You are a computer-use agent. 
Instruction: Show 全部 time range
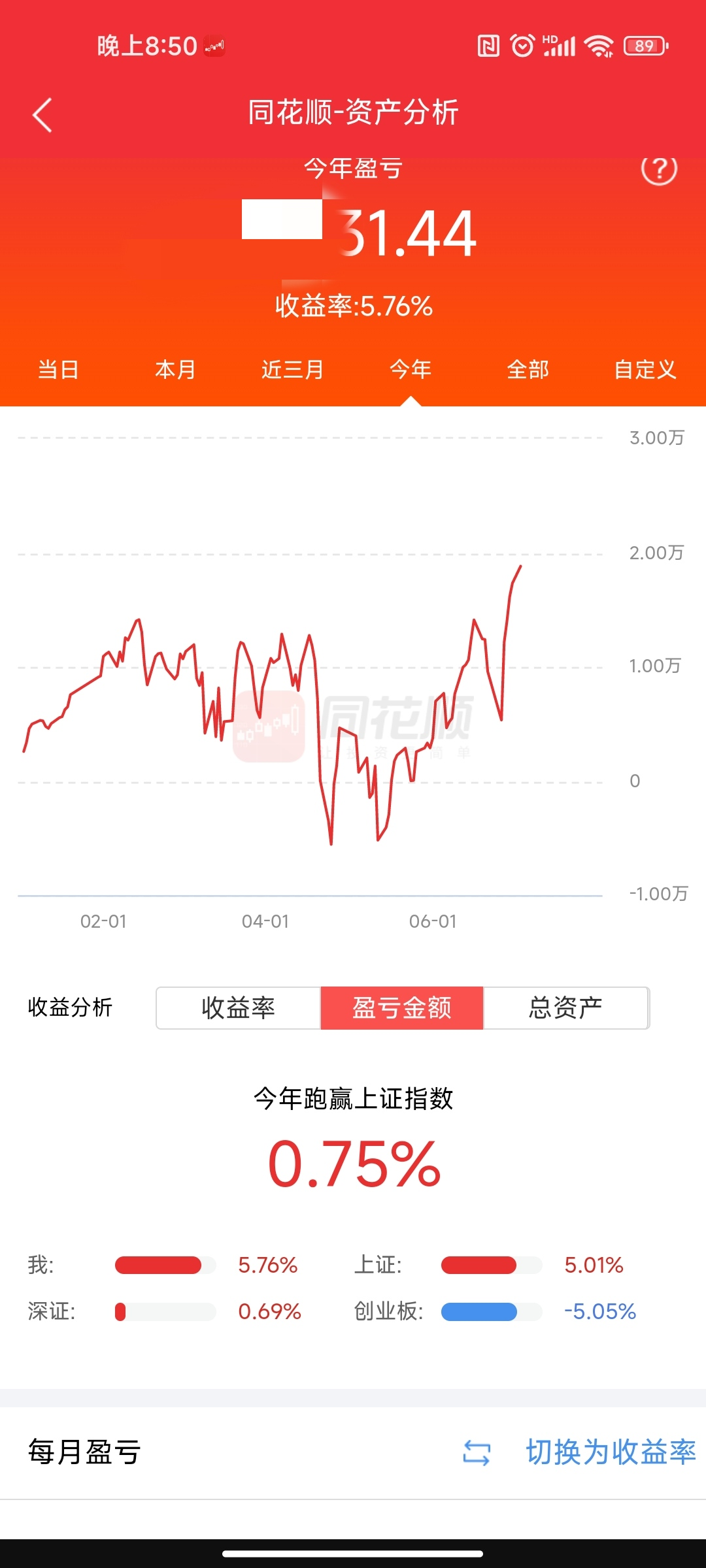[528, 370]
